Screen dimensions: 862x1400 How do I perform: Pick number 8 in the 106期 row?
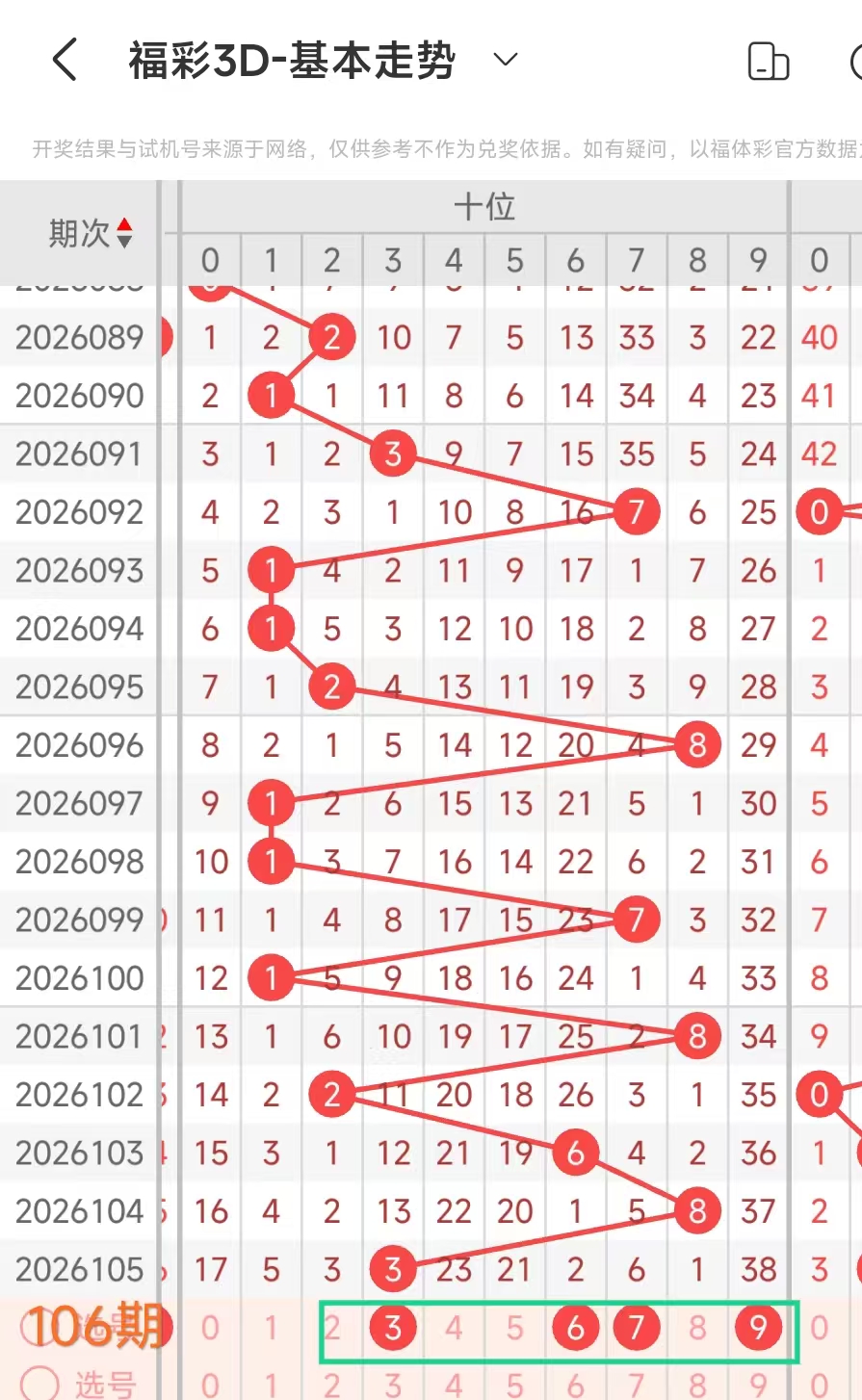697,1328
